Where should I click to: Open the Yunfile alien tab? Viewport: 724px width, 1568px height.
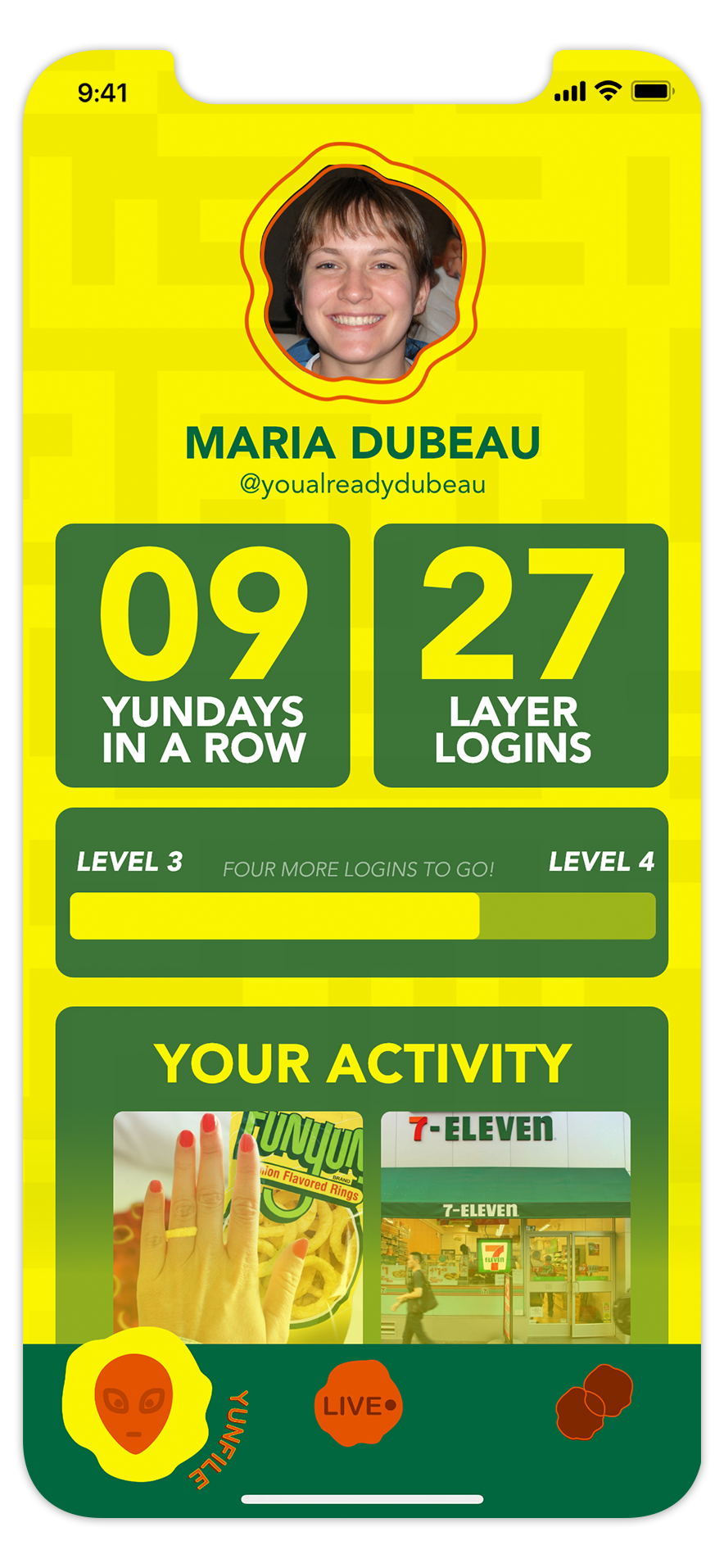134,1404
